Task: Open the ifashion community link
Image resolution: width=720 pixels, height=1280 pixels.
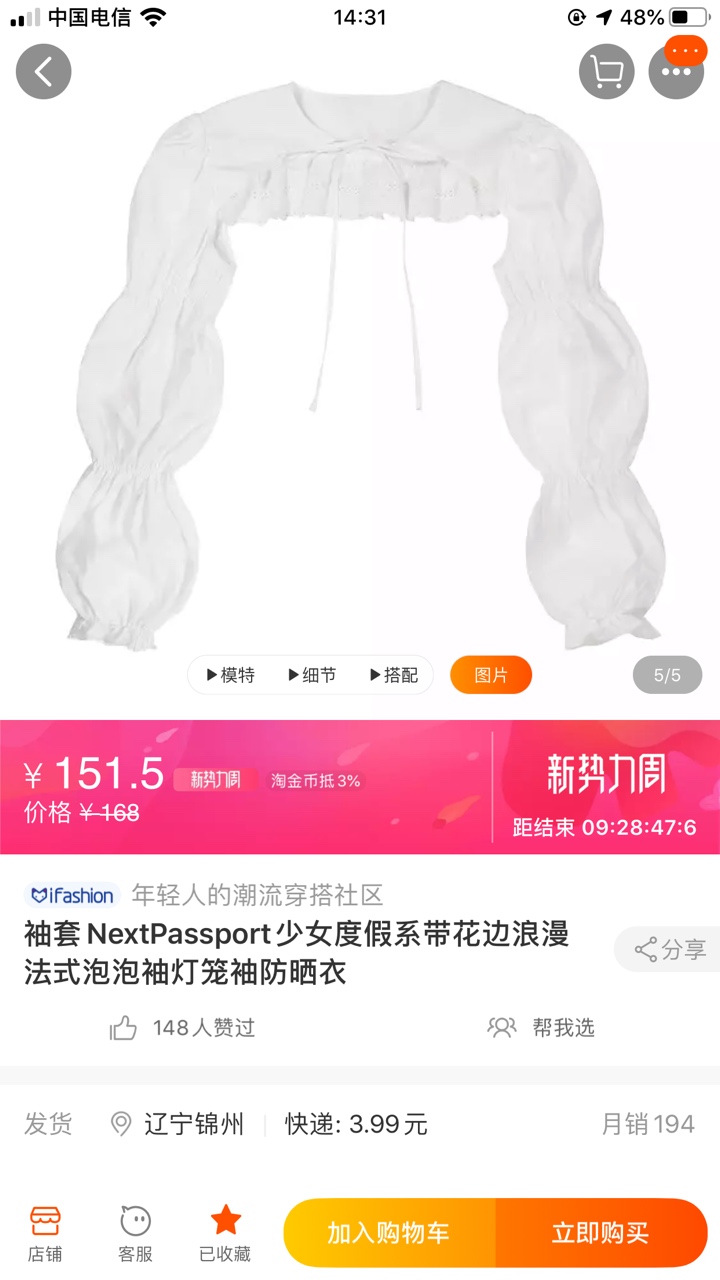Action: tap(204, 895)
